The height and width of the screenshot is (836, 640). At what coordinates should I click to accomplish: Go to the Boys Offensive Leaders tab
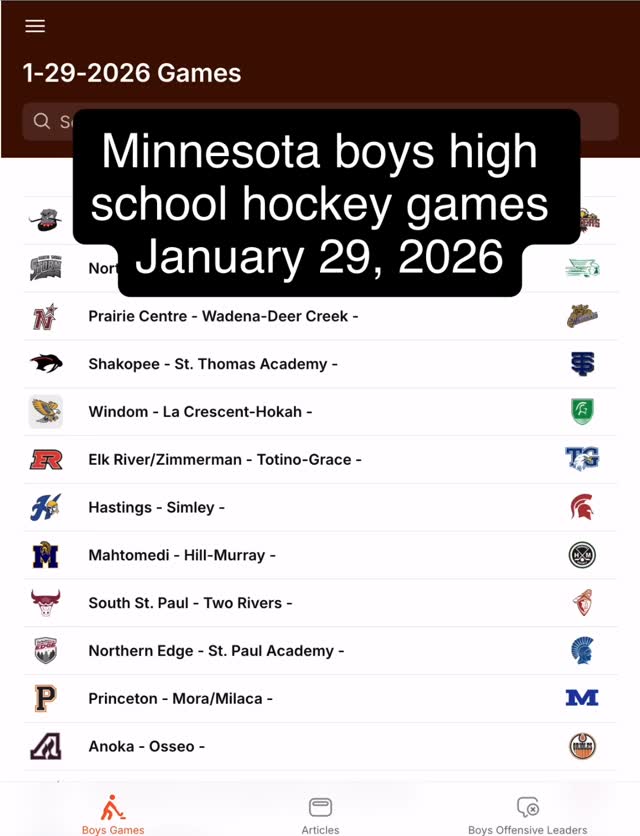point(527,814)
